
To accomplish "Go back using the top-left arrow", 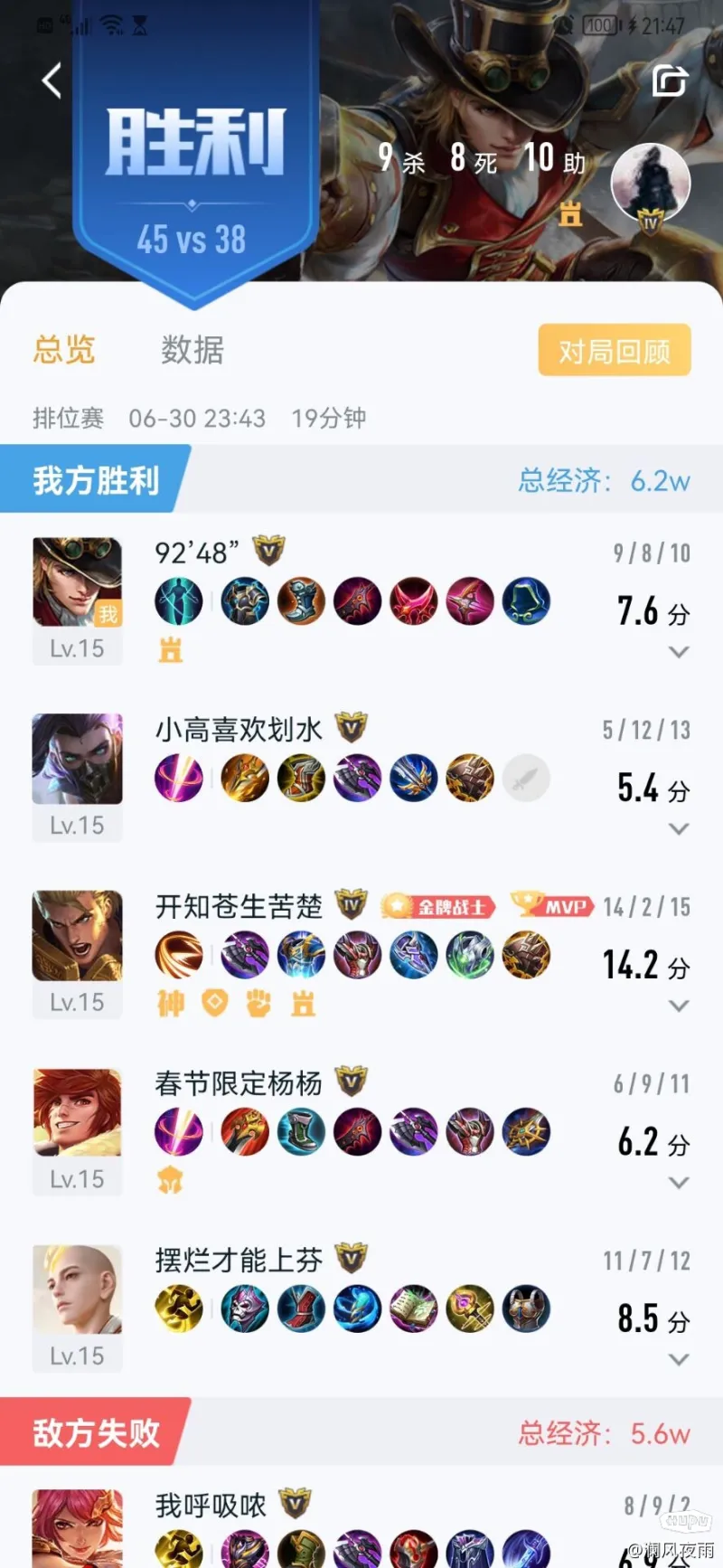I will (52, 81).
